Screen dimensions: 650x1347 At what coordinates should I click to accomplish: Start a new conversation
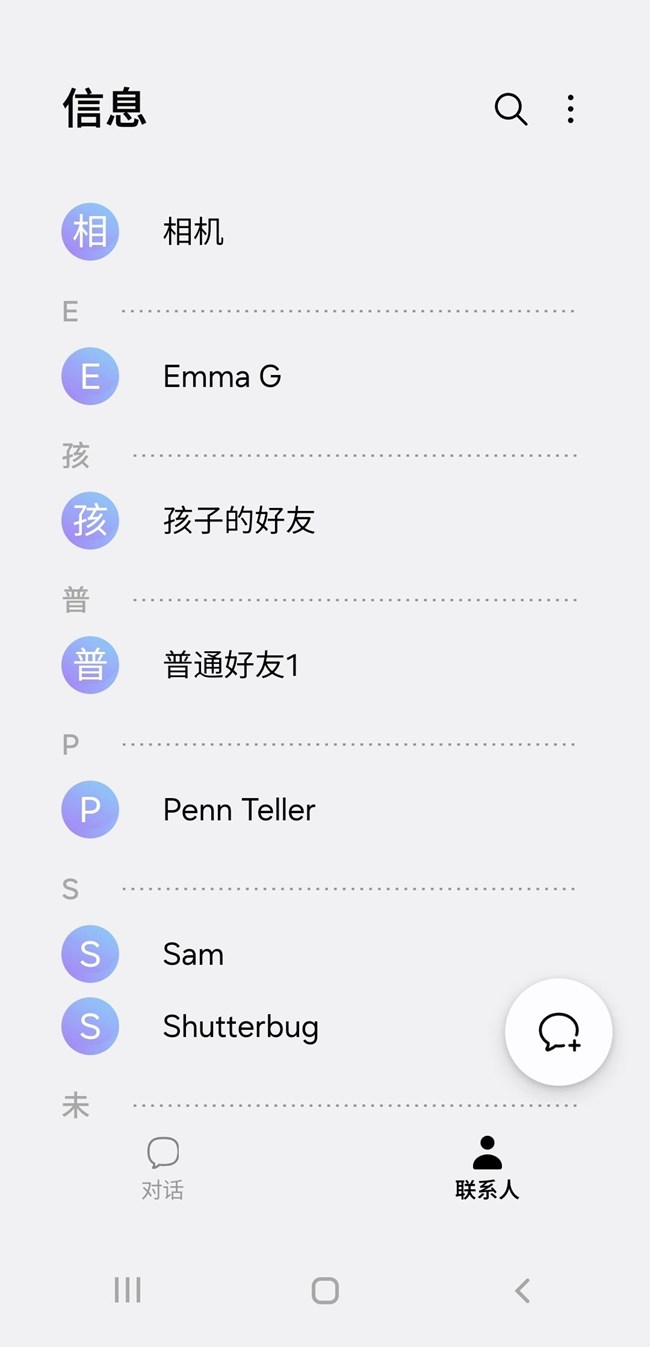pos(559,1032)
